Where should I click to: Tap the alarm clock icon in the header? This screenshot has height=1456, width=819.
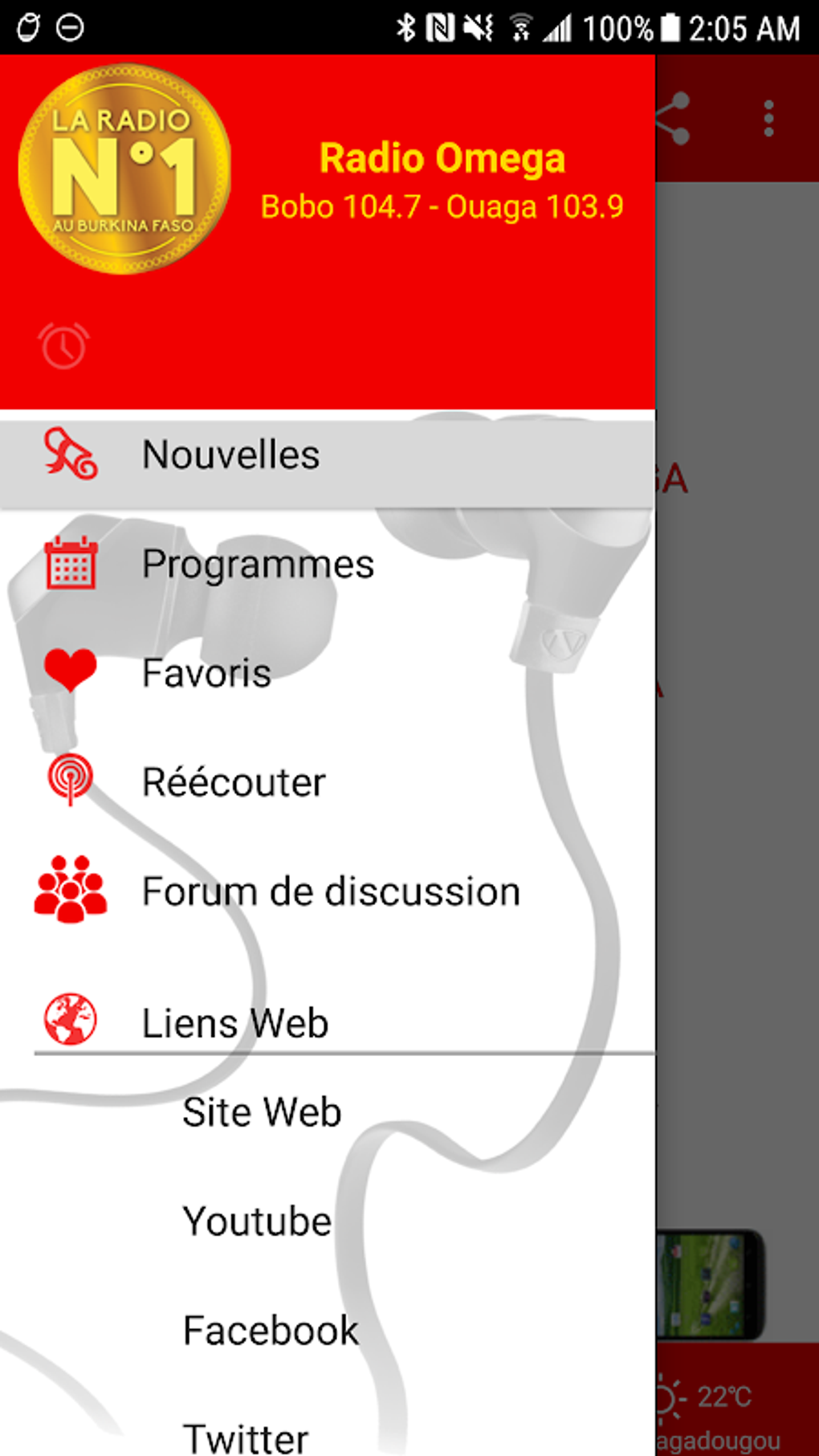(x=63, y=345)
